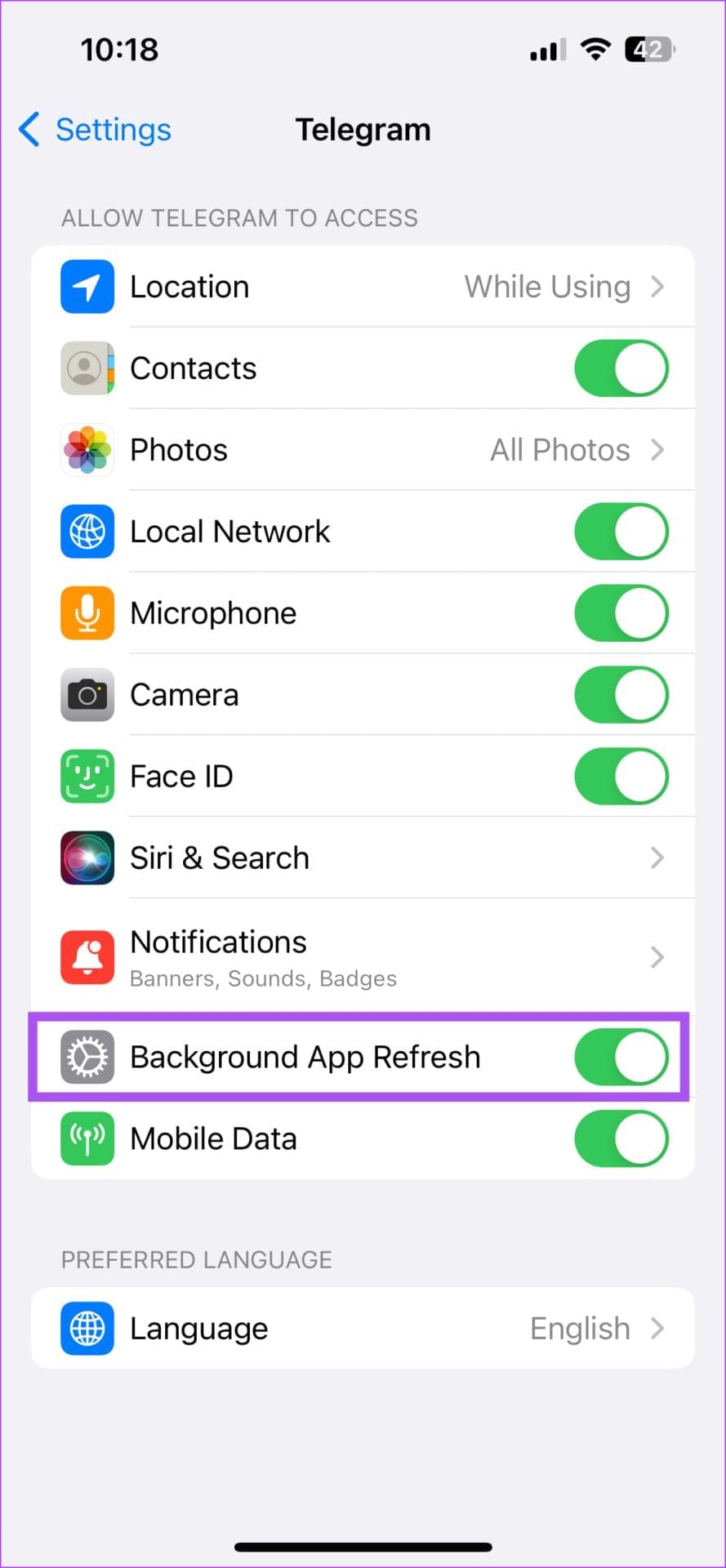The image size is (726, 1568).
Task: Expand Siri & Search settings
Action: [363, 857]
